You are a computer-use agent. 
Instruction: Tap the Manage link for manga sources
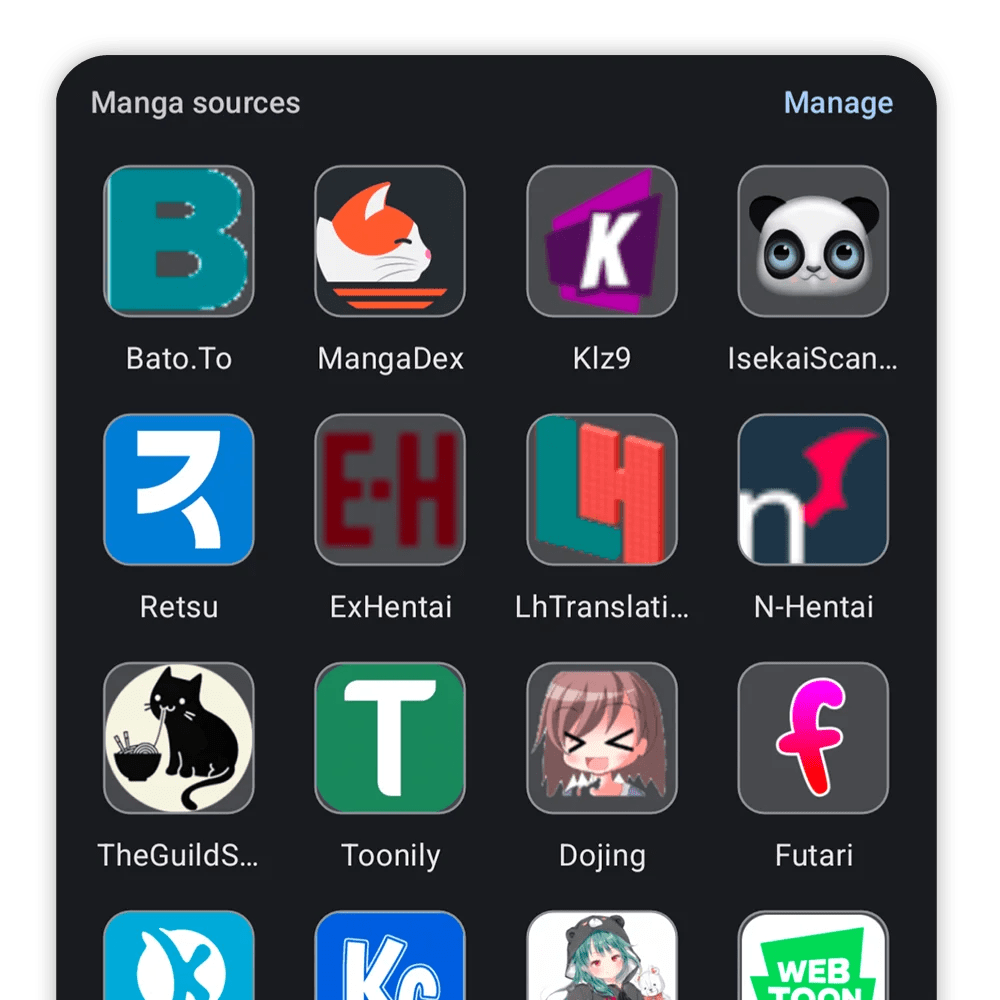(x=838, y=103)
